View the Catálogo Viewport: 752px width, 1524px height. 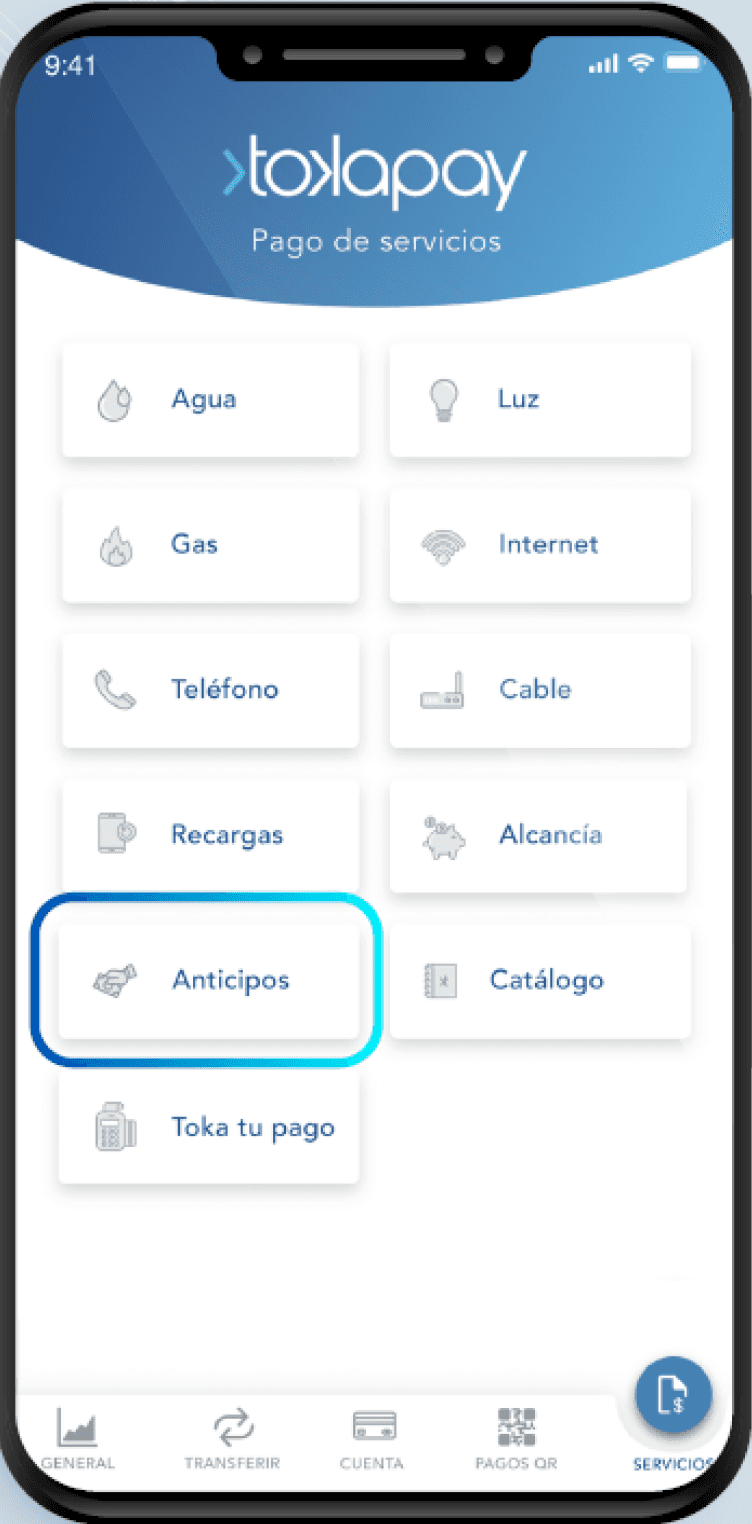coord(539,980)
